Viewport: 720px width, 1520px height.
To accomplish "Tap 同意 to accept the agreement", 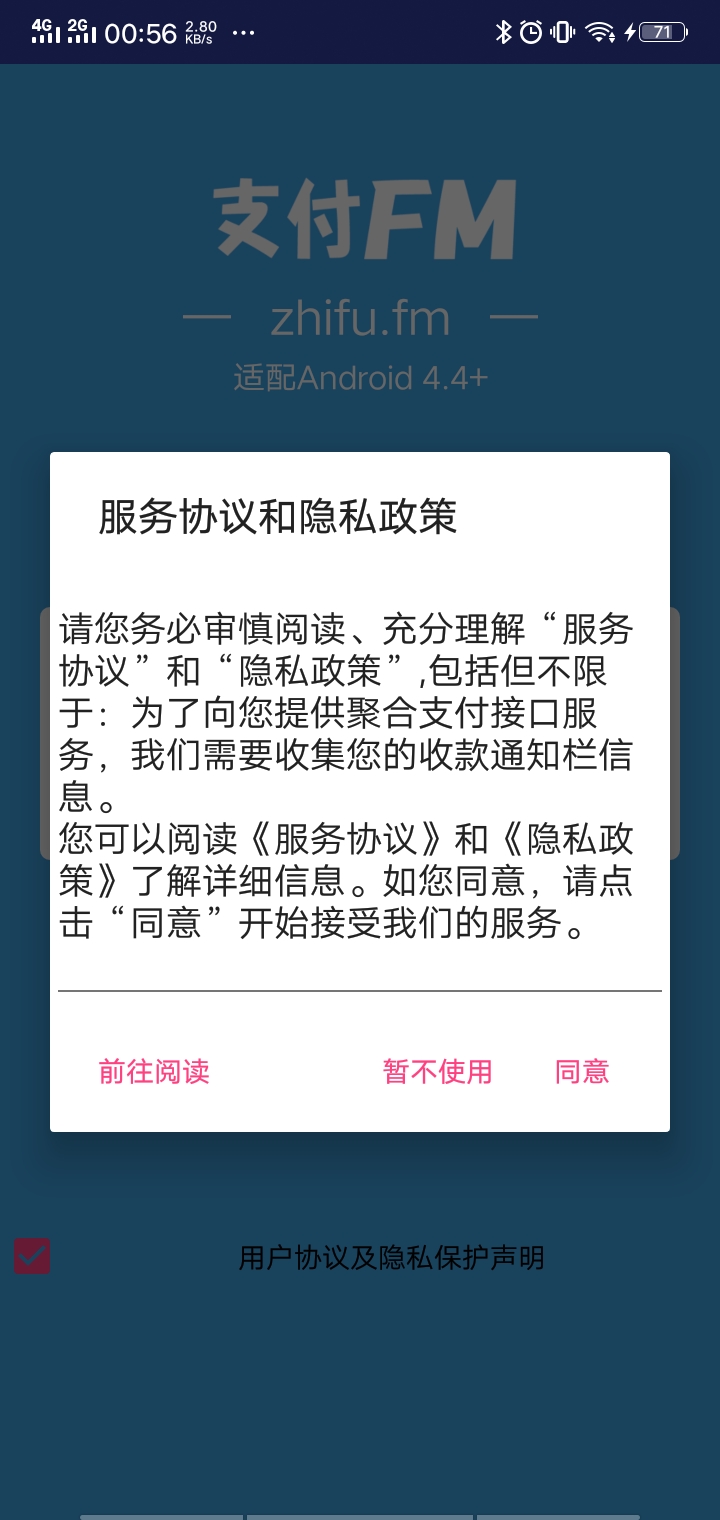I will 582,1071.
